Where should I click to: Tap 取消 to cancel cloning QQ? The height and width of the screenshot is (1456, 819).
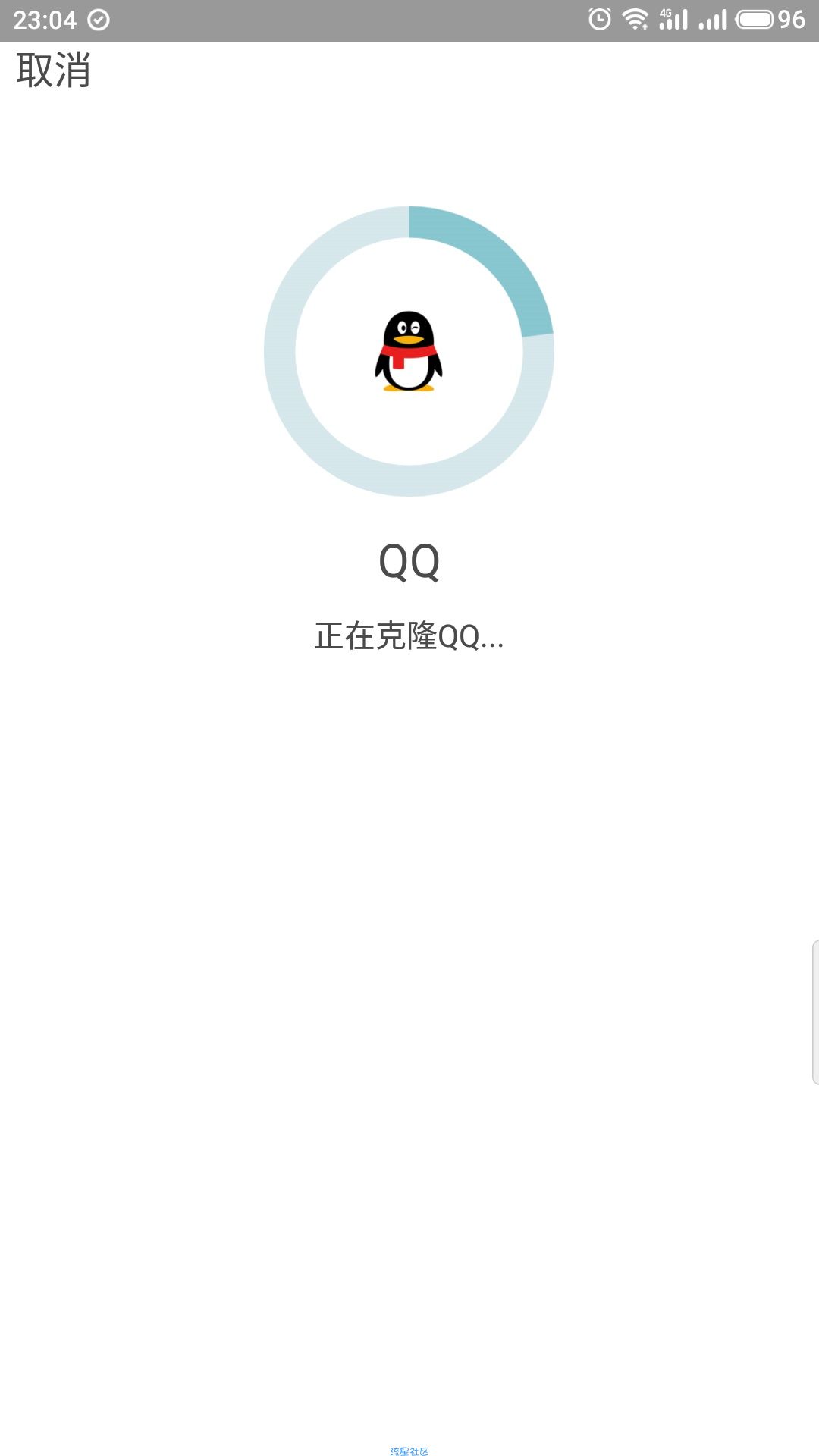(54, 71)
